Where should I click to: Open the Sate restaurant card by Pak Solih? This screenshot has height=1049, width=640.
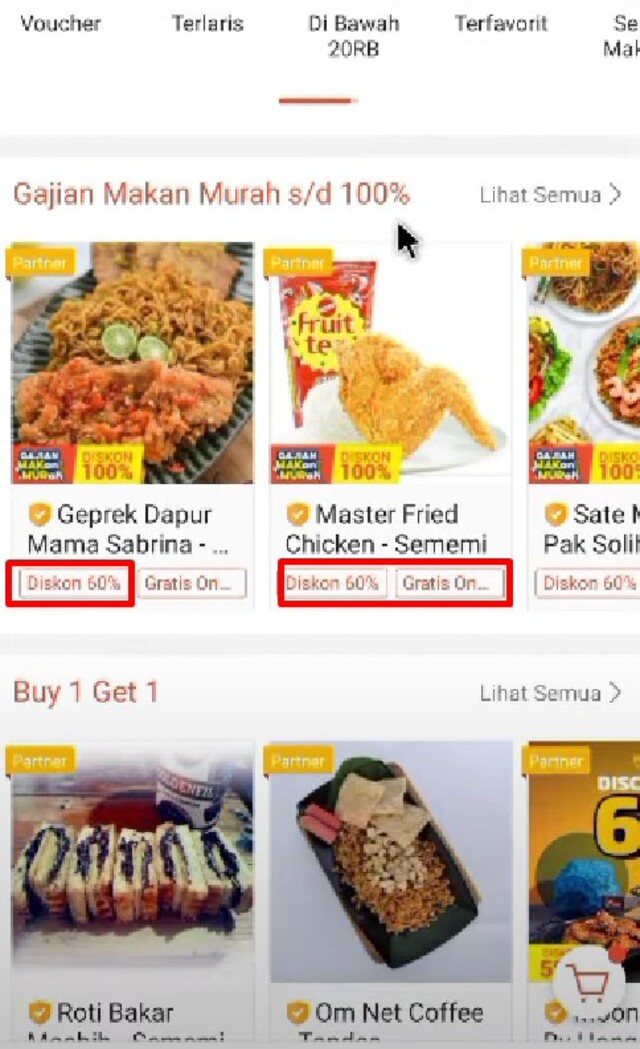click(x=585, y=400)
